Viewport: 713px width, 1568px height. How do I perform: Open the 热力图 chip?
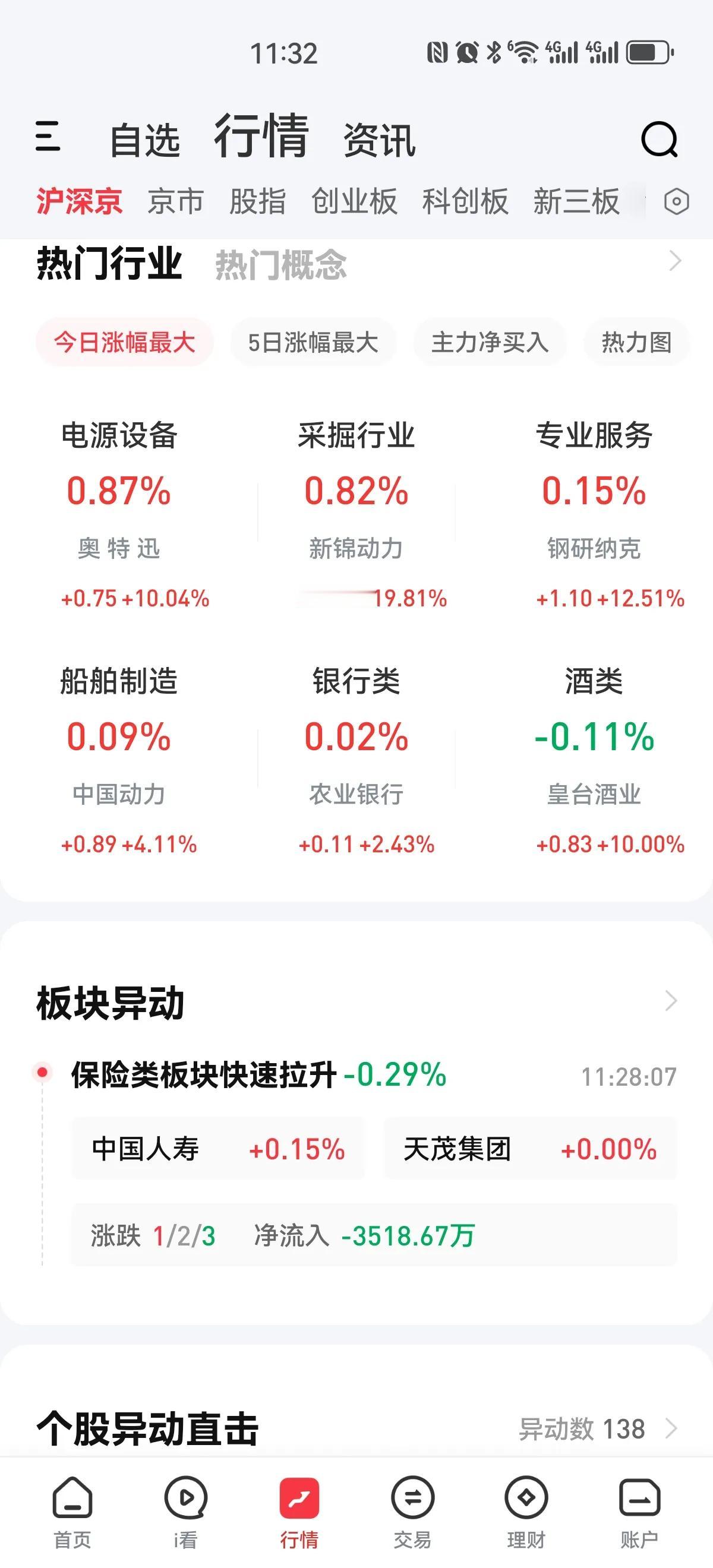636,342
